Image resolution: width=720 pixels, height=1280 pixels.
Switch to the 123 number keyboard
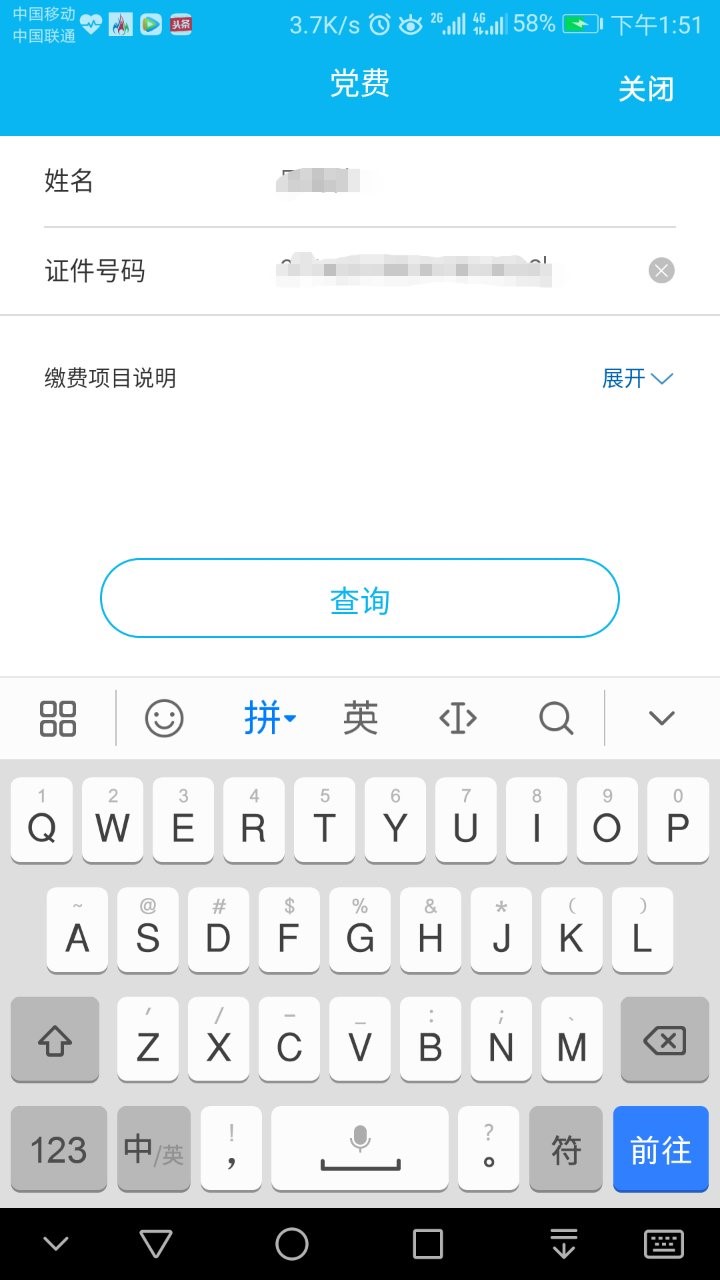58,1149
